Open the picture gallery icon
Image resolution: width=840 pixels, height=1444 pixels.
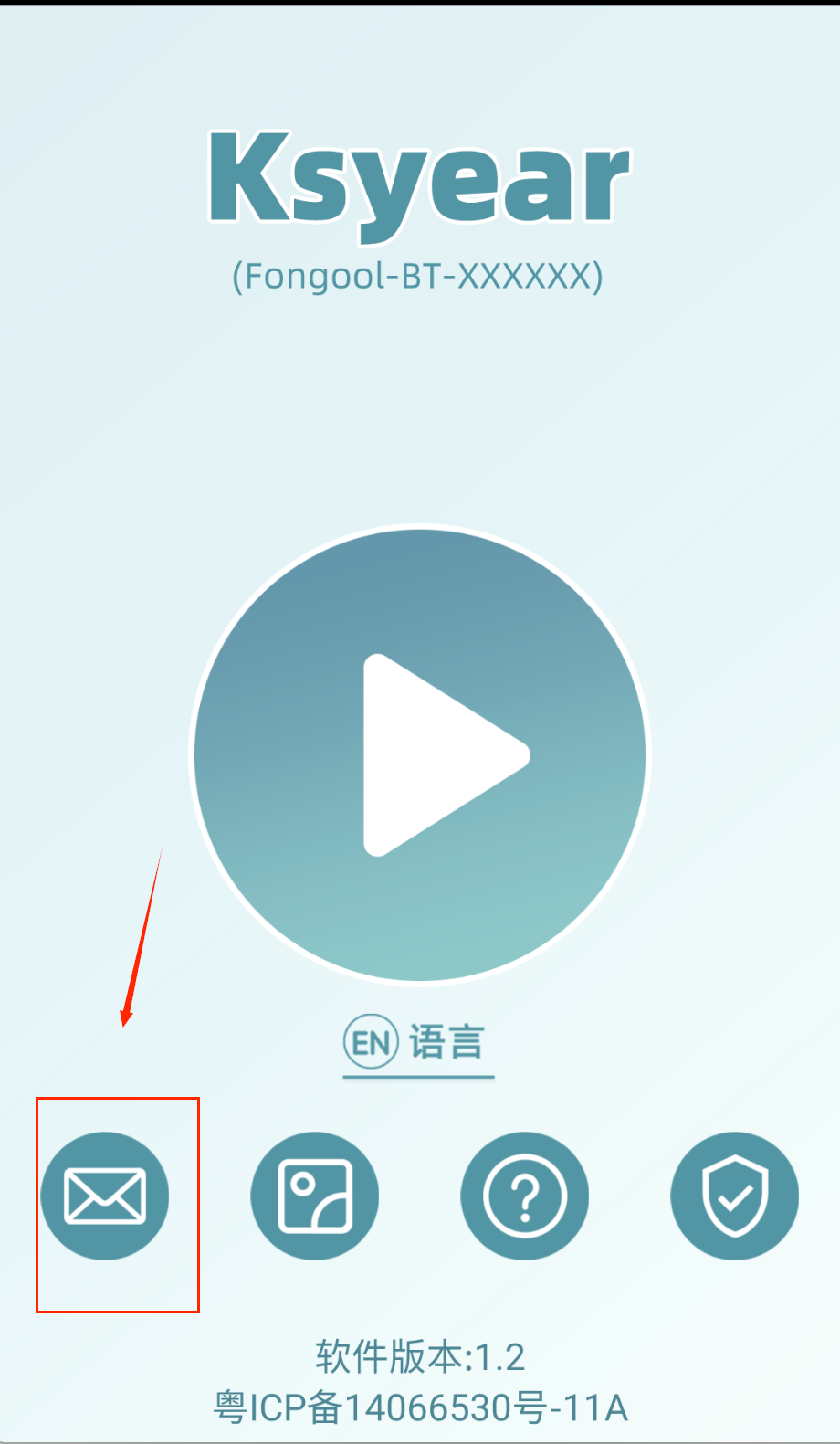click(x=315, y=1196)
